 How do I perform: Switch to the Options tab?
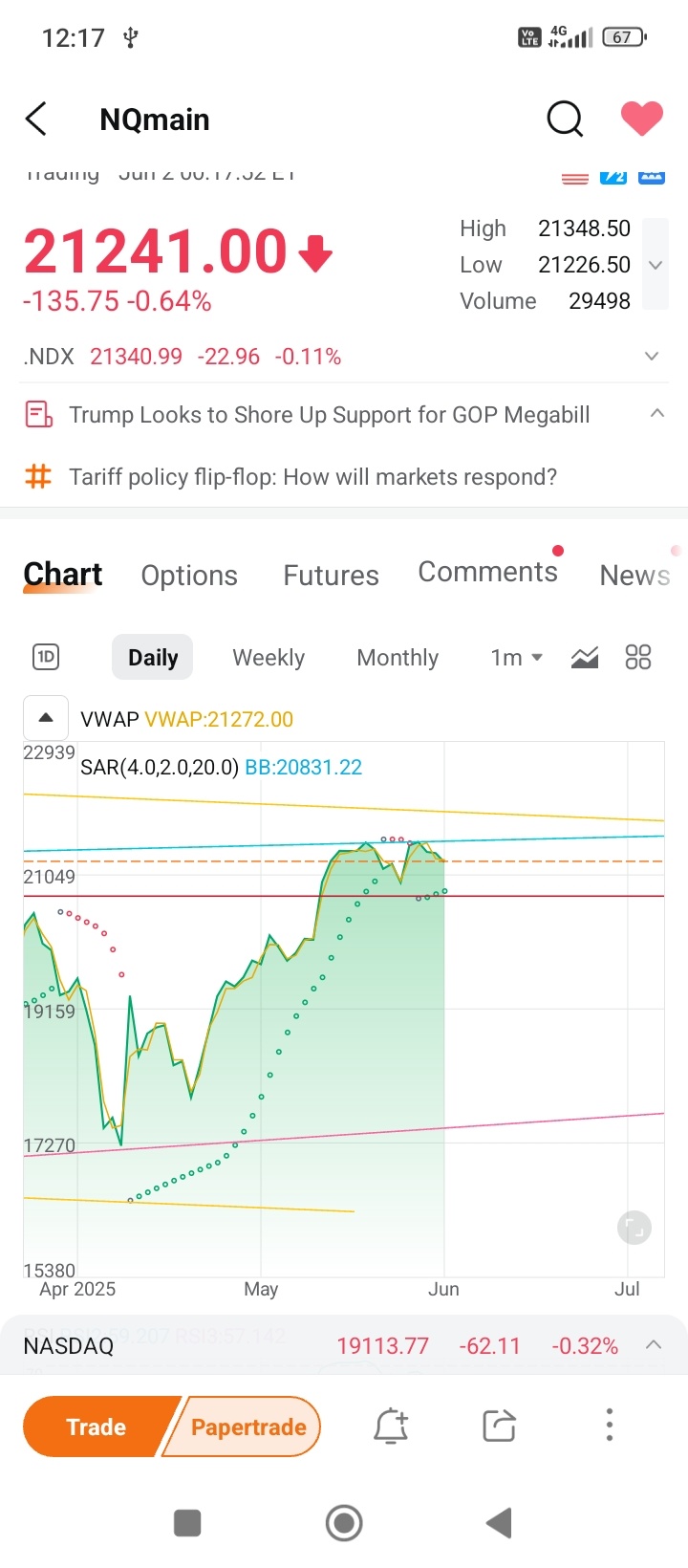(x=189, y=576)
